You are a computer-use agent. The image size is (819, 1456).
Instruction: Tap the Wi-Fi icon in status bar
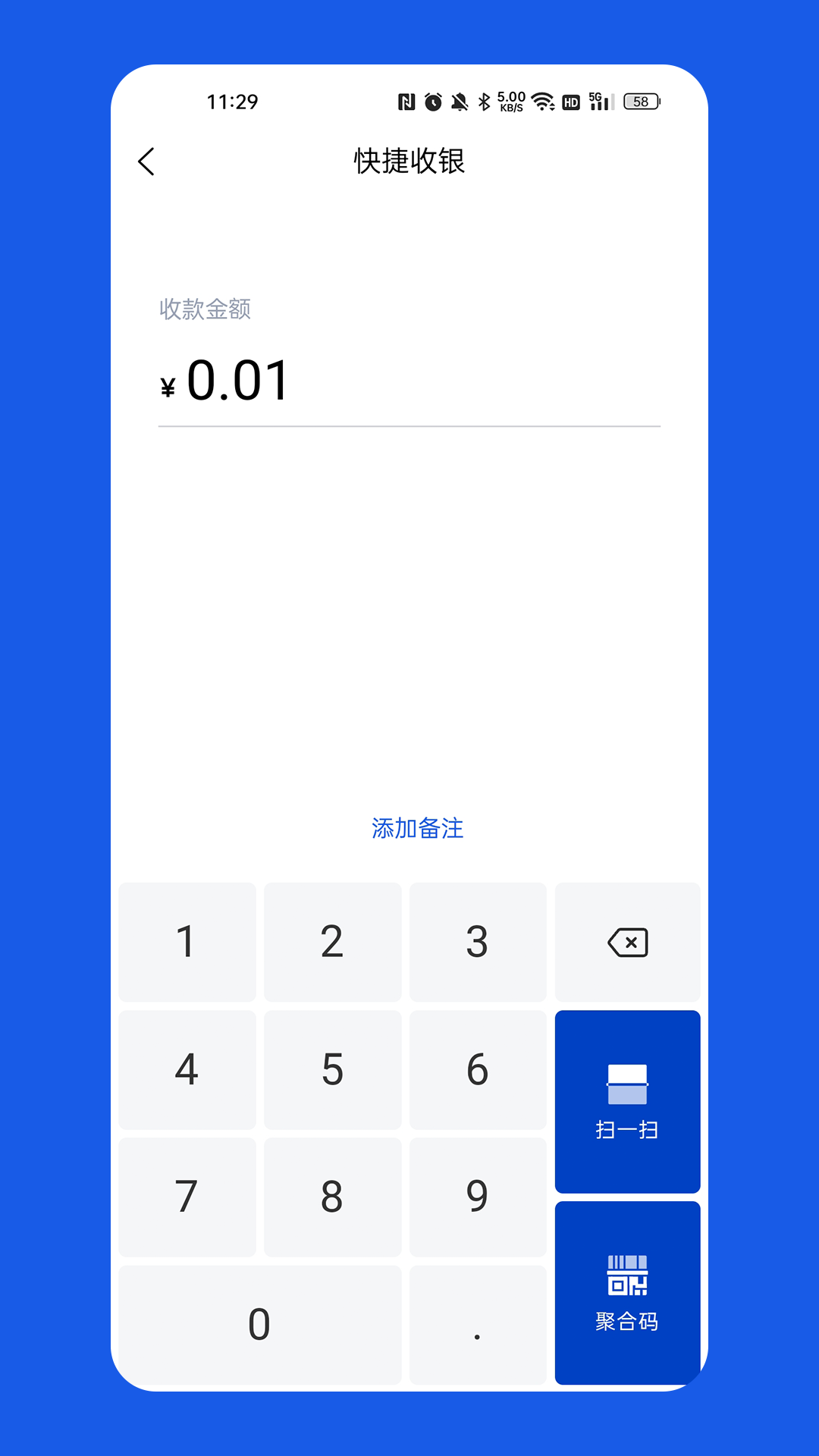pyautogui.click(x=541, y=101)
